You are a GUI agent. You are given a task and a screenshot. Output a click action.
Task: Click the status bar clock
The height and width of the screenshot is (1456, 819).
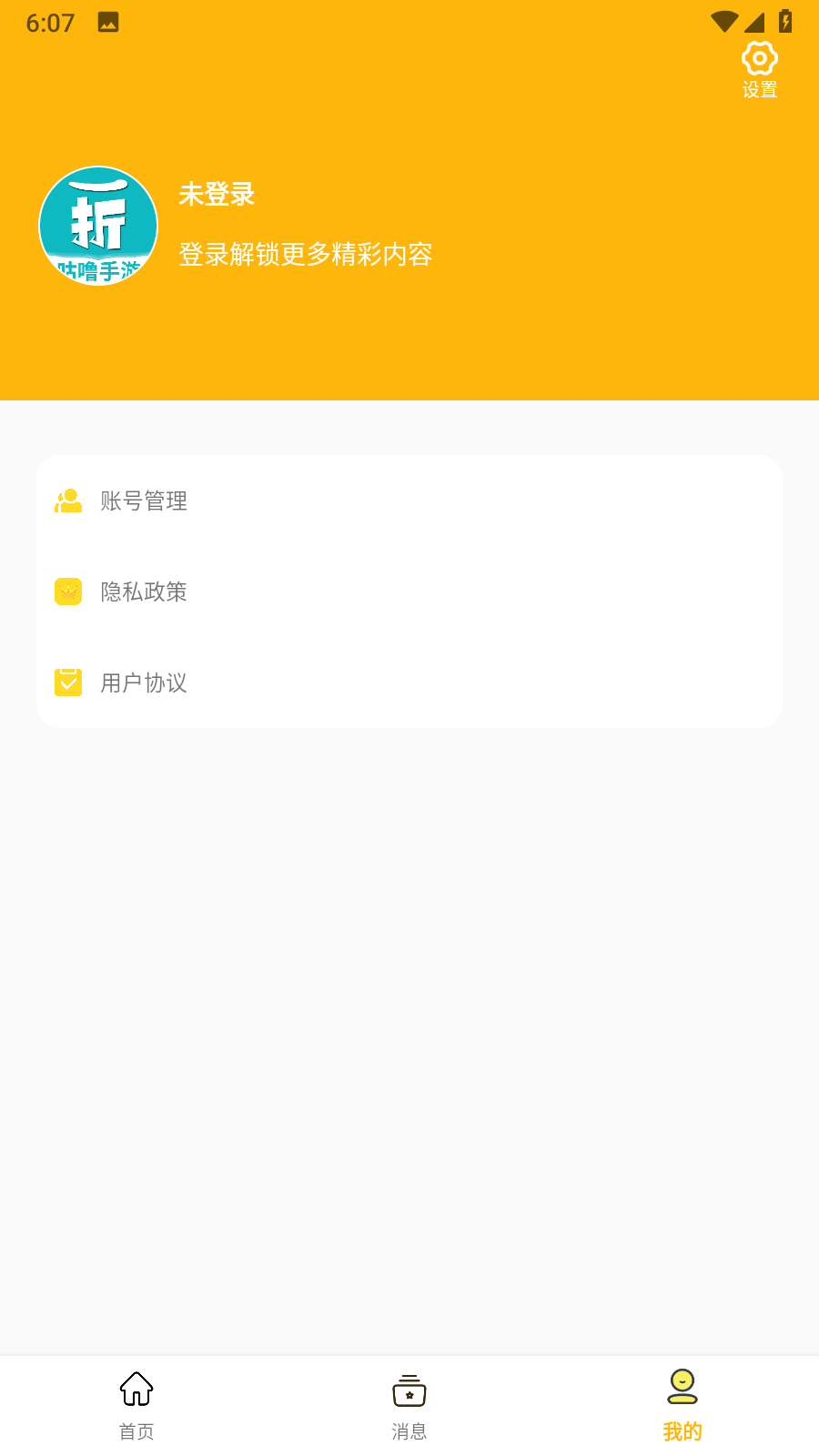pos(49,23)
